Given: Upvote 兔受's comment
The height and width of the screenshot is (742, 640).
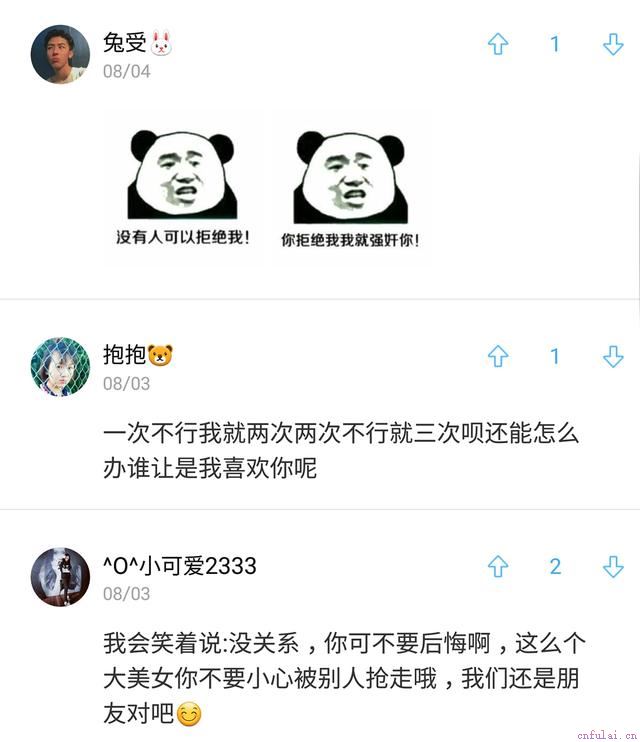Looking at the screenshot, I should (x=498, y=45).
